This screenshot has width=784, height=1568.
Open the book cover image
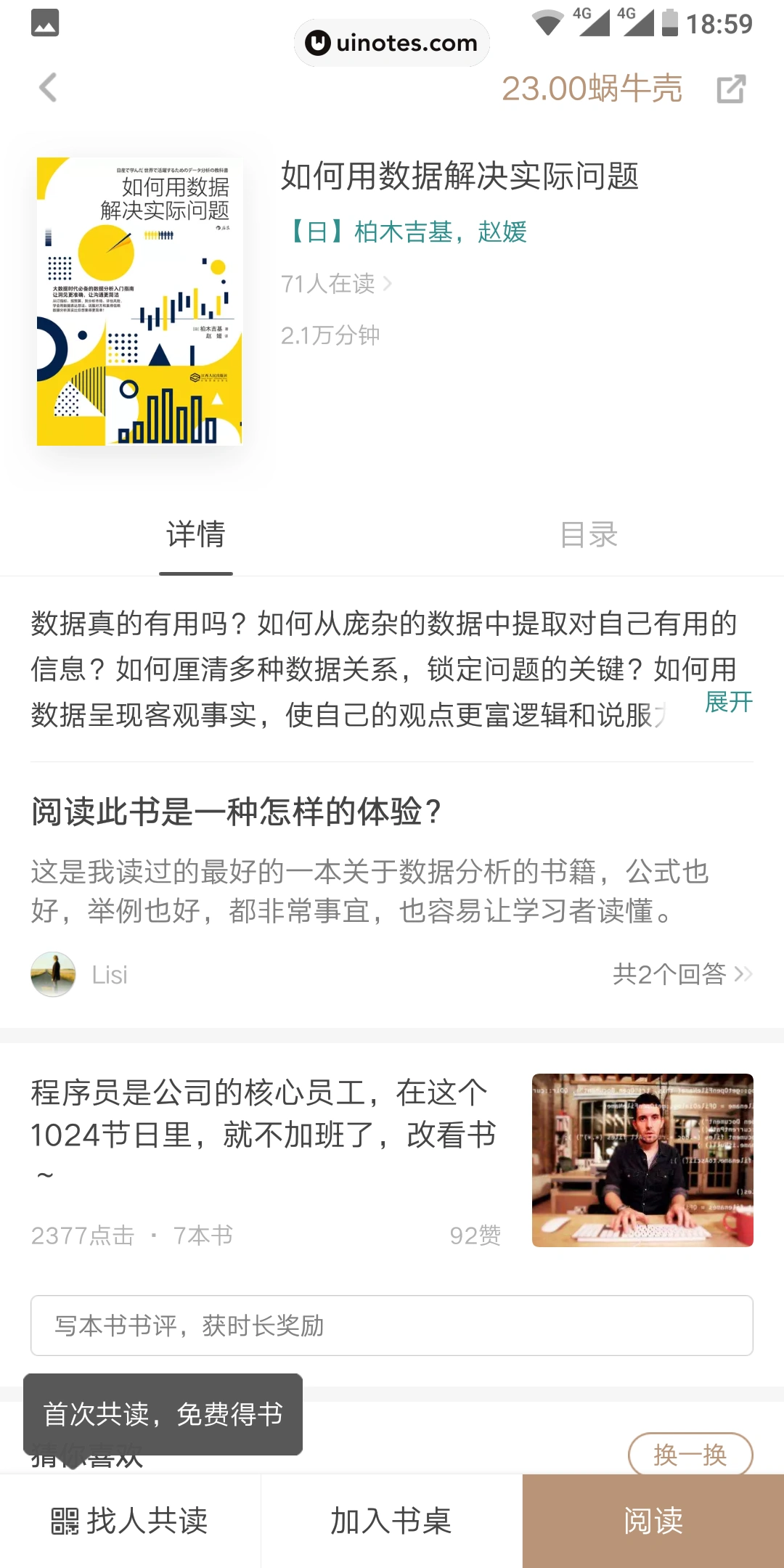click(139, 301)
